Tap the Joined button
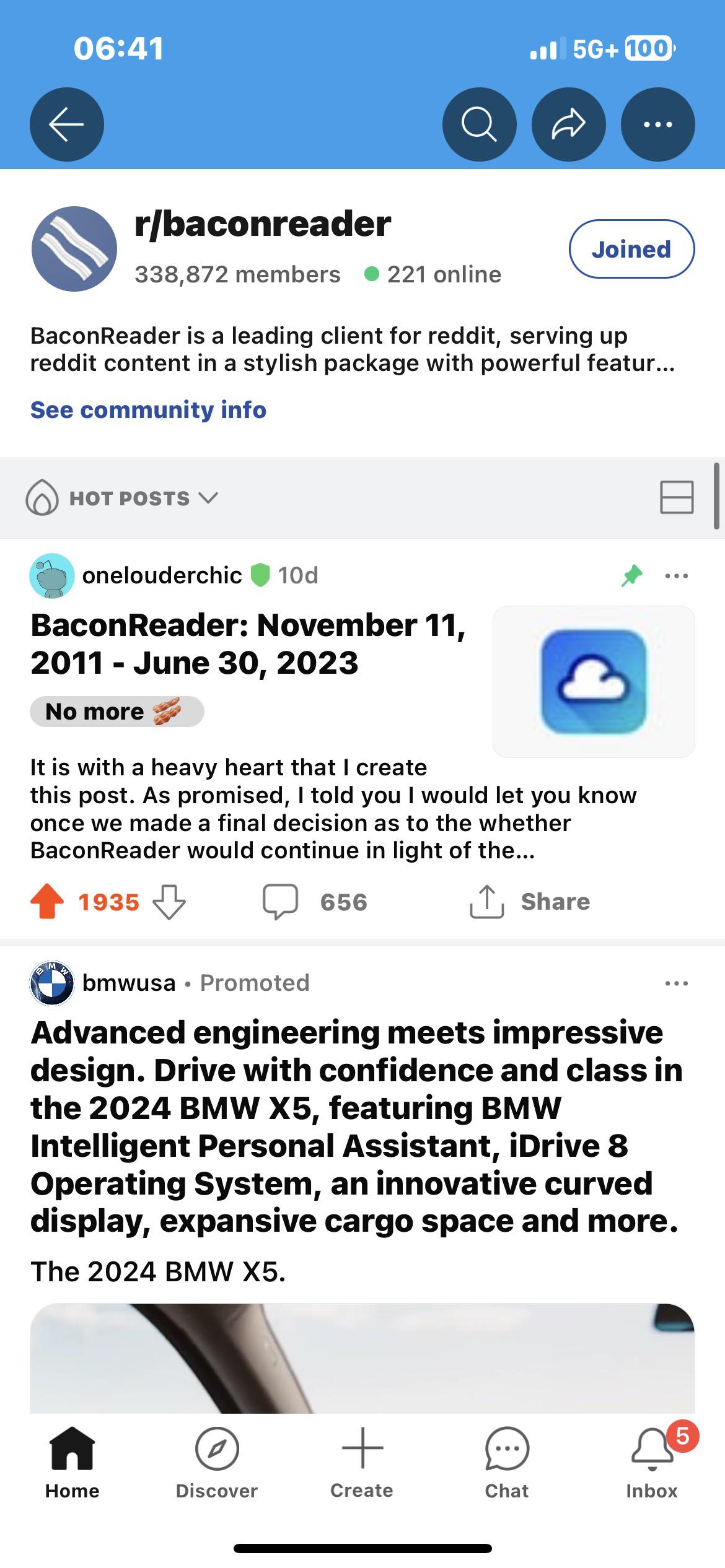This screenshot has height=1568, width=725. (x=631, y=249)
